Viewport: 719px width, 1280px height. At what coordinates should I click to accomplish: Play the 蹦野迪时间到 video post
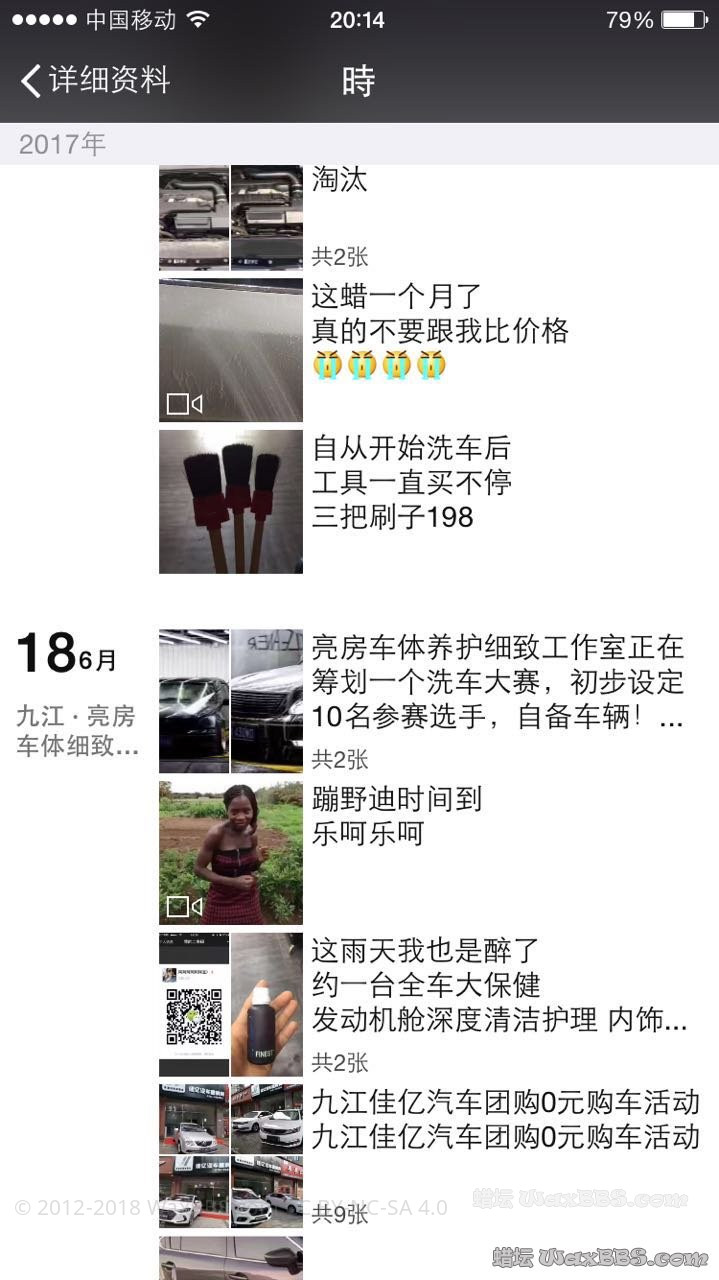coord(231,853)
